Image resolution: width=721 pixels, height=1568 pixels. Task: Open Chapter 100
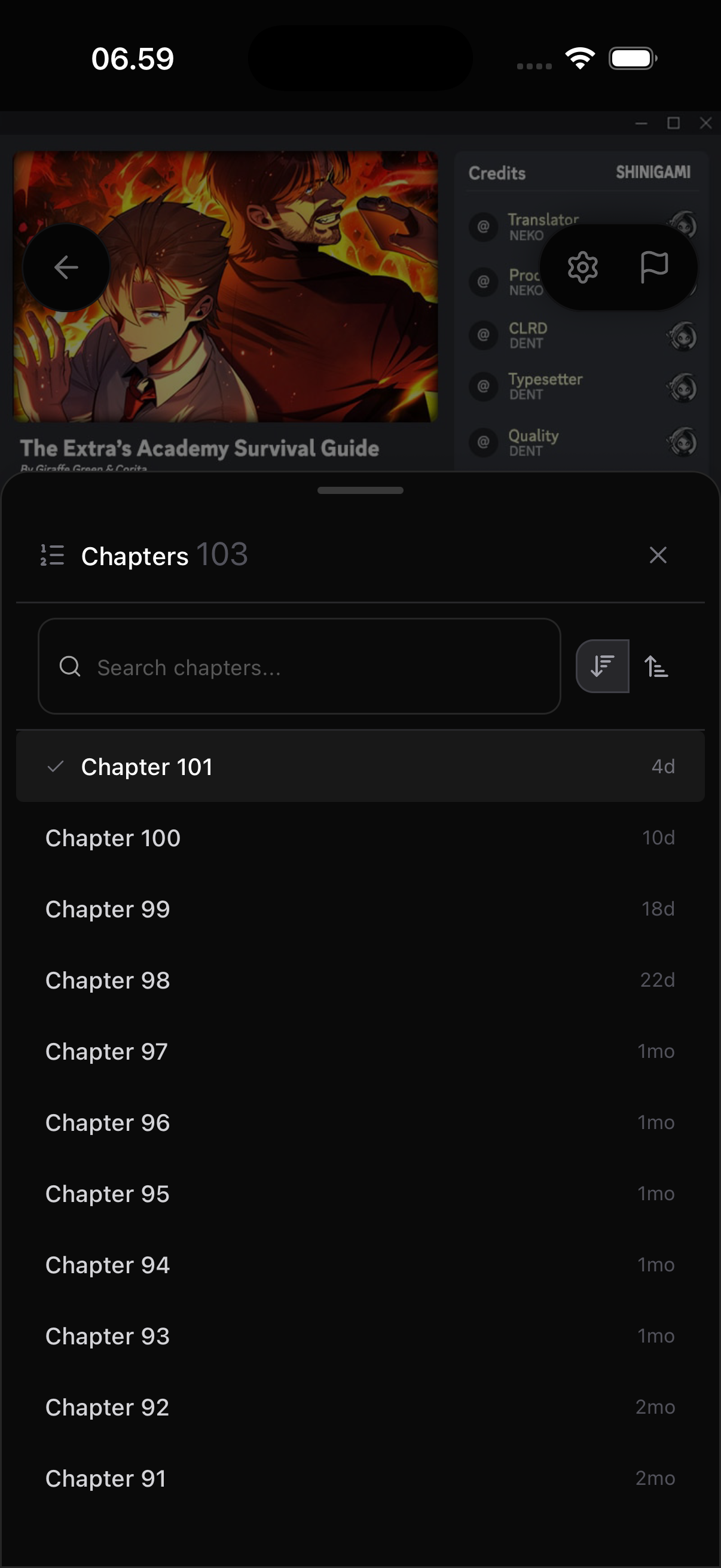[x=360, y=838]
